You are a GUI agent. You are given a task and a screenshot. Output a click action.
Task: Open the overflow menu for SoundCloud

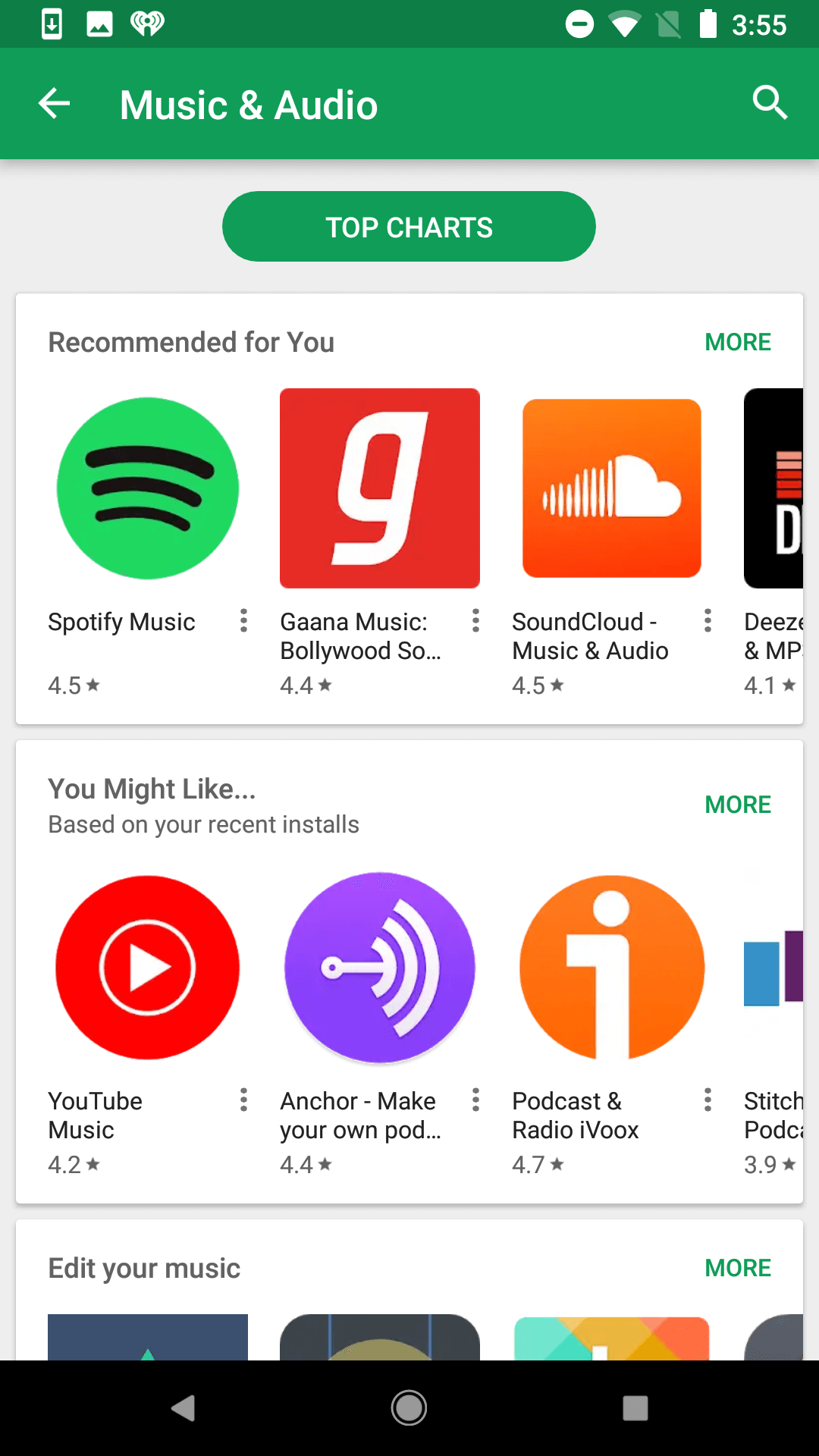[708, 622]
